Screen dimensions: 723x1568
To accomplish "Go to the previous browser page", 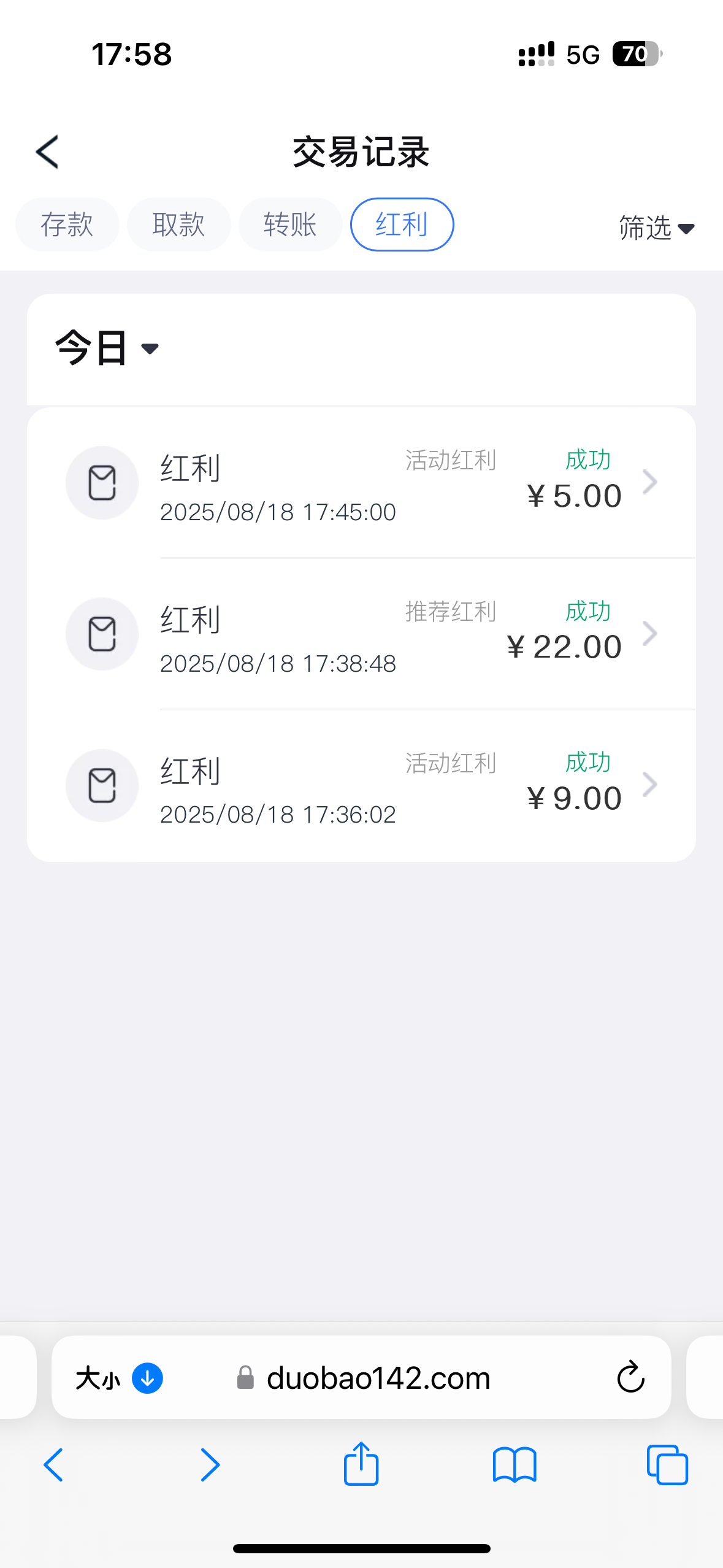I will (x=54, y=1465).
